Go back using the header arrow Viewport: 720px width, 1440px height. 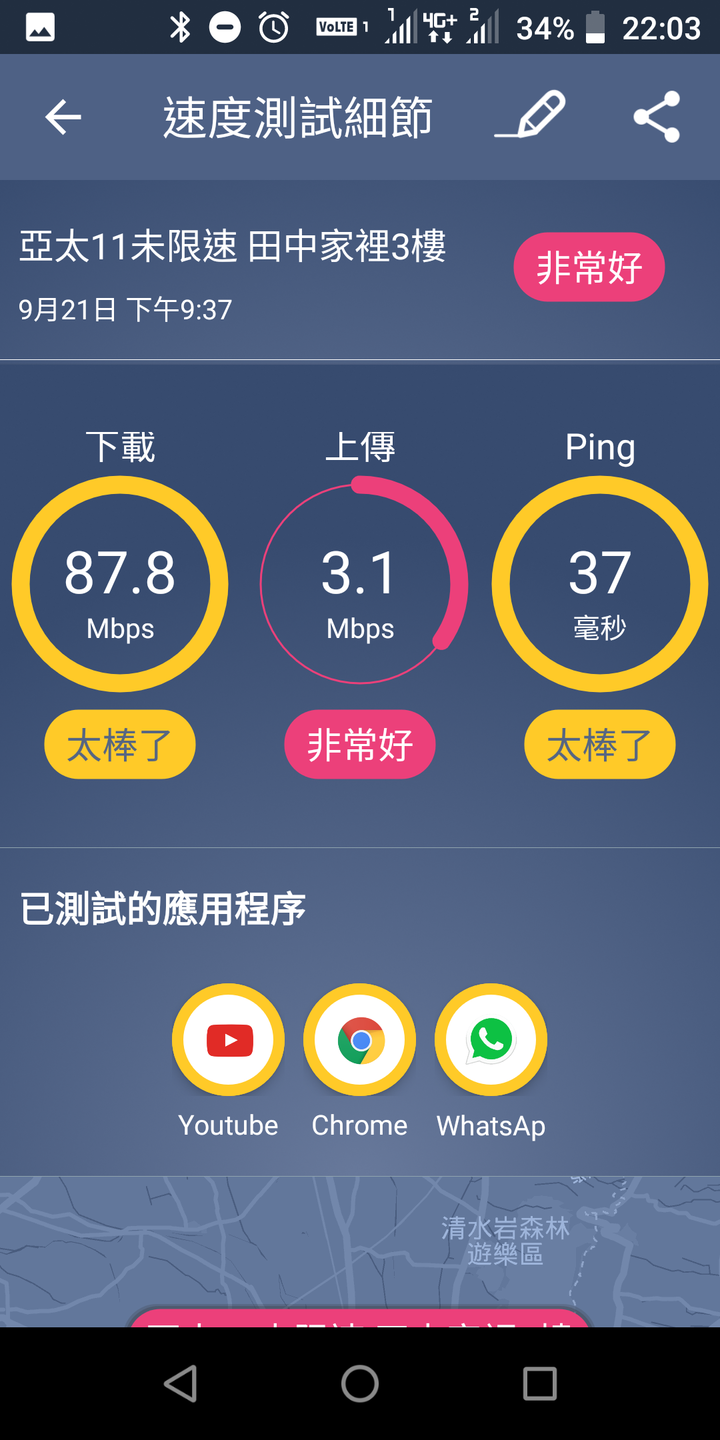(63, 118)
